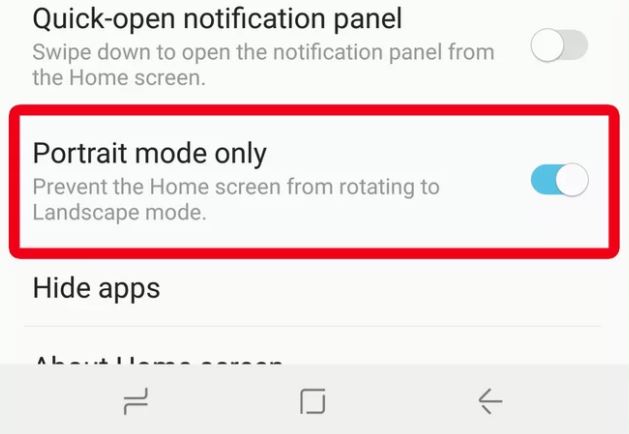Turn off Portrait mode only switch
629x434 pixels.
(x=558, y=181)
